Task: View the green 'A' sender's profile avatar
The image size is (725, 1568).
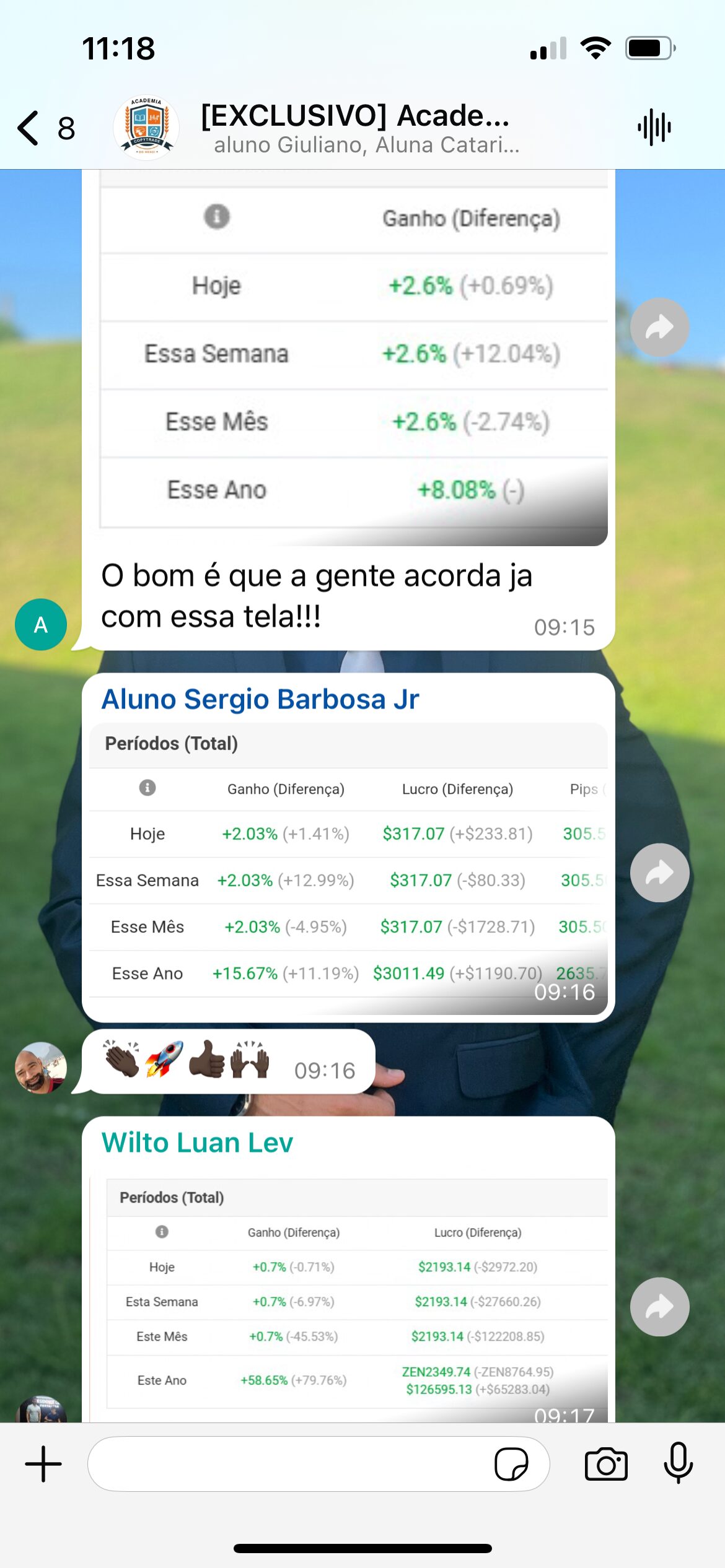Action: [x=41, y=624]
